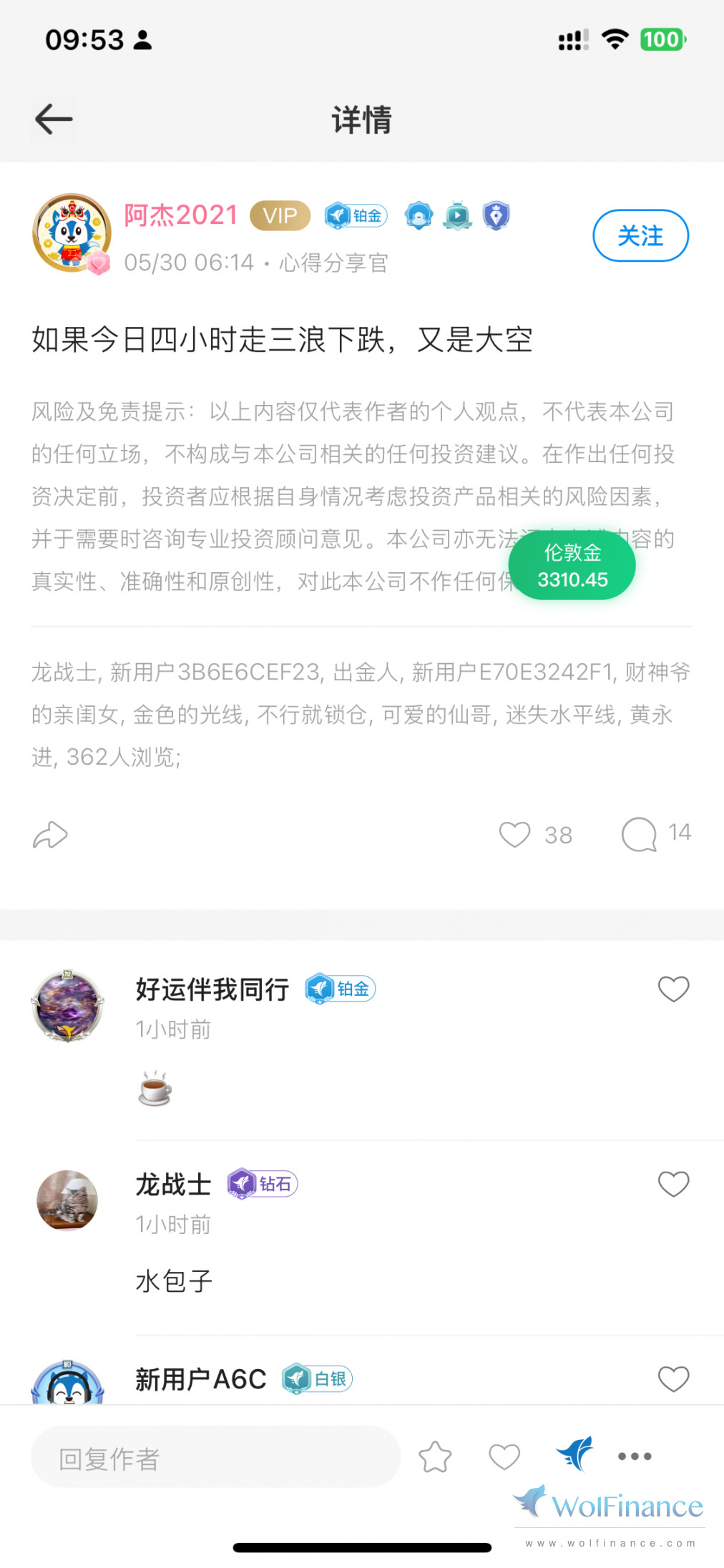The image size is (724, 1568).
Task: Like the post showing 38 likes
Action: [x=514, y=834]
